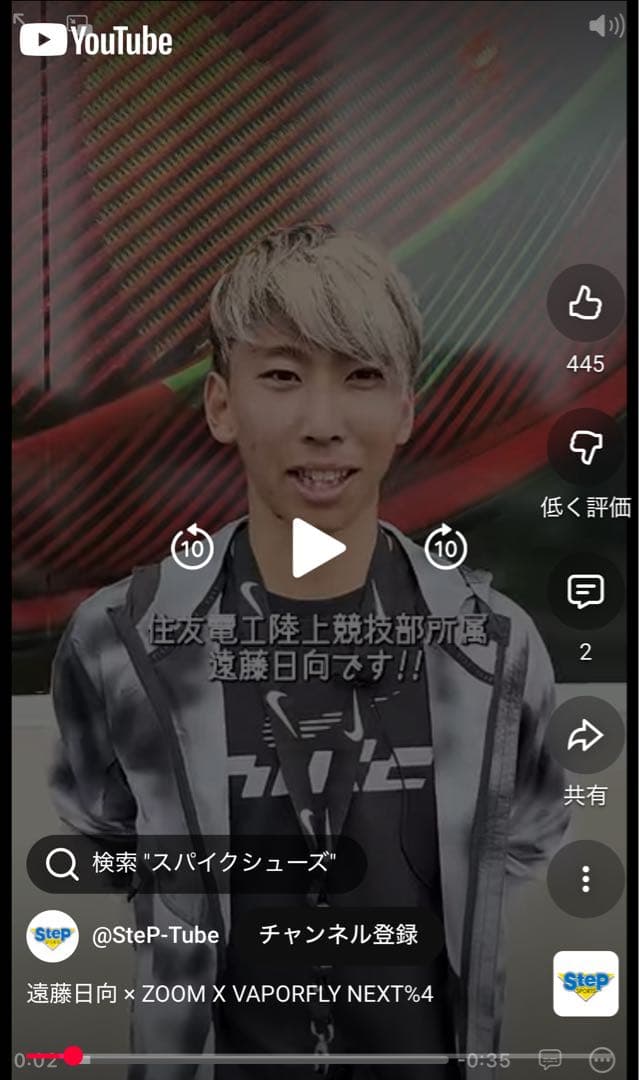Open YouTube via the logo
The height and width of the screenshot is (1080, 639).
(96, 40)
